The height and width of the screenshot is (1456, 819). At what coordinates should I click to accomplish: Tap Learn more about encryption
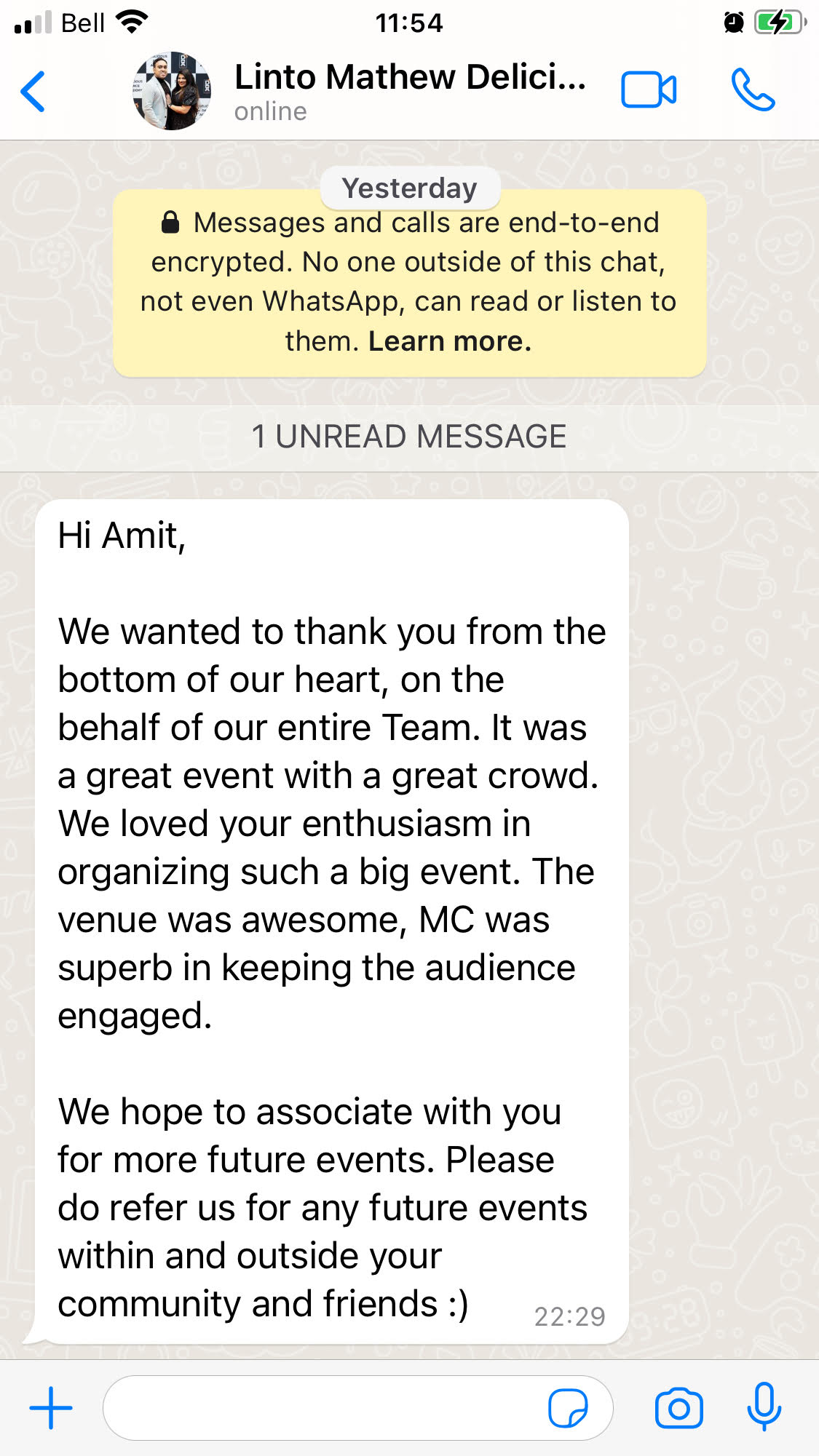(x=450, y=341)
